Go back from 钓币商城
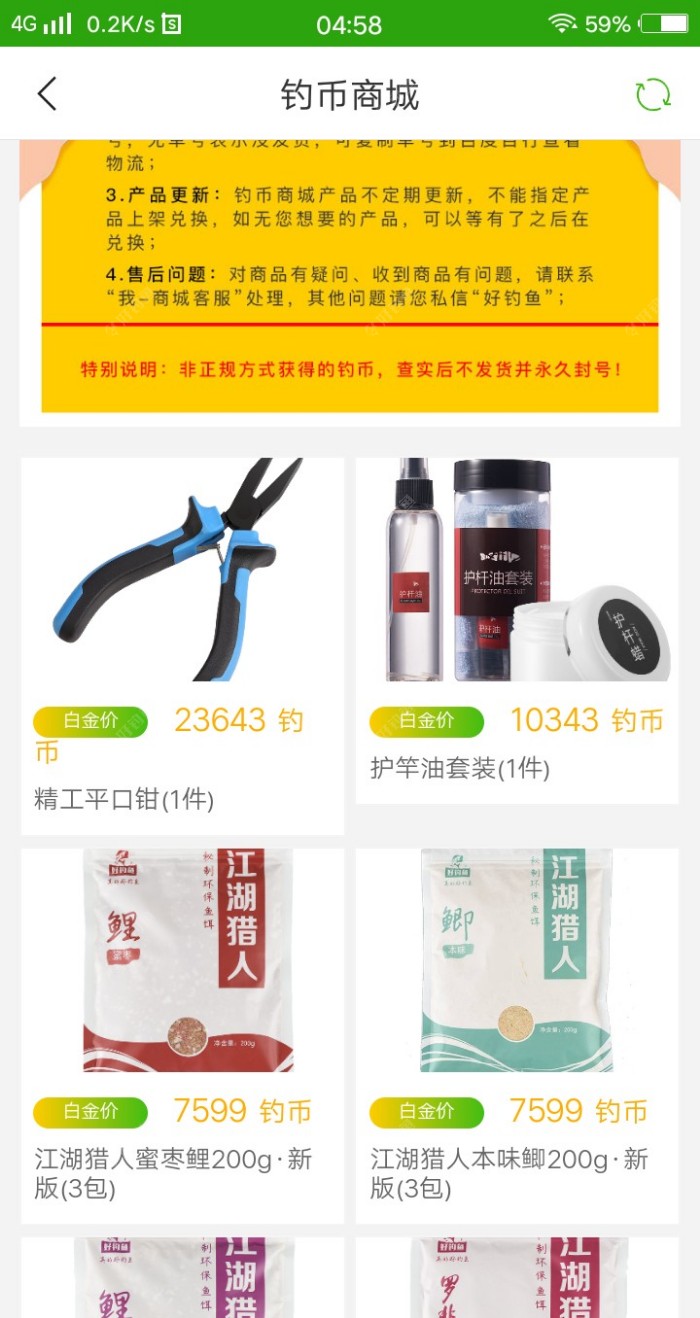The height and width of the screenshot is (1318, 700). pos(47,94)
